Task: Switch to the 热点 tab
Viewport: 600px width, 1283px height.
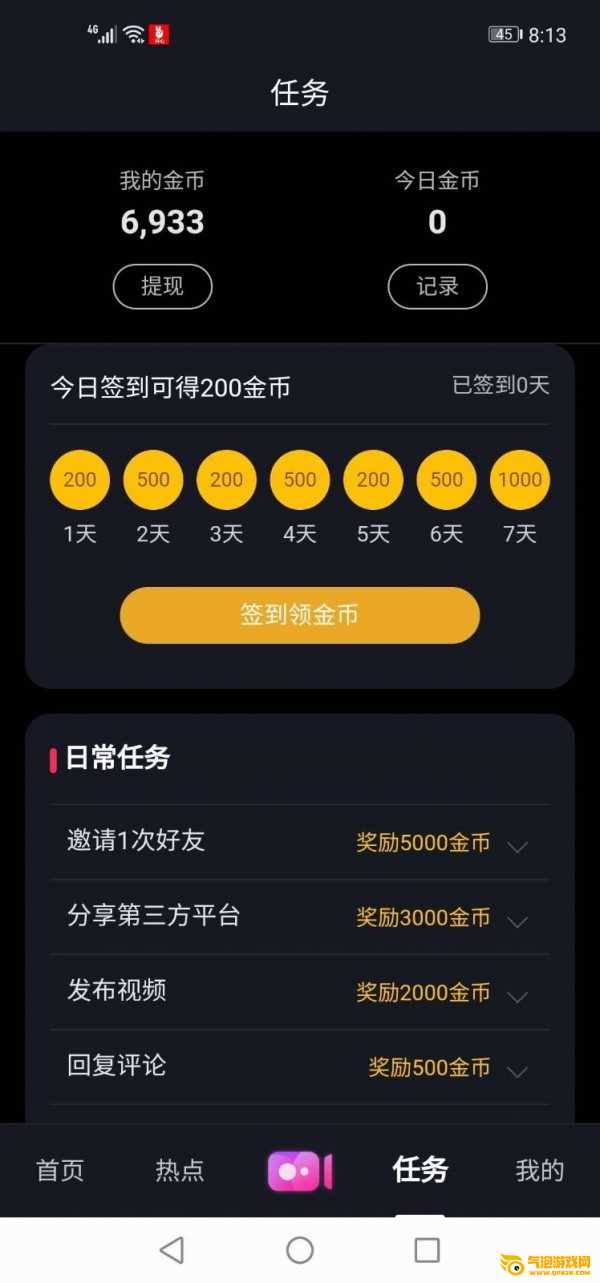Action: (180, 1170)
